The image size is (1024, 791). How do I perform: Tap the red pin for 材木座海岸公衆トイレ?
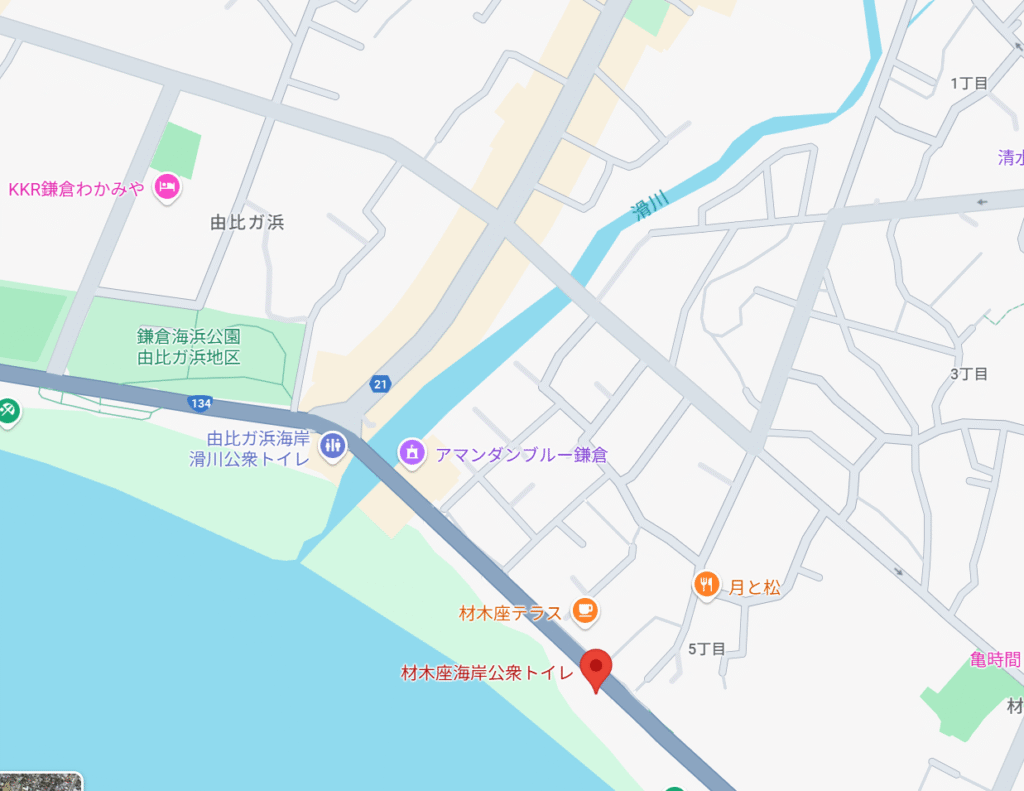pos(597,669)
